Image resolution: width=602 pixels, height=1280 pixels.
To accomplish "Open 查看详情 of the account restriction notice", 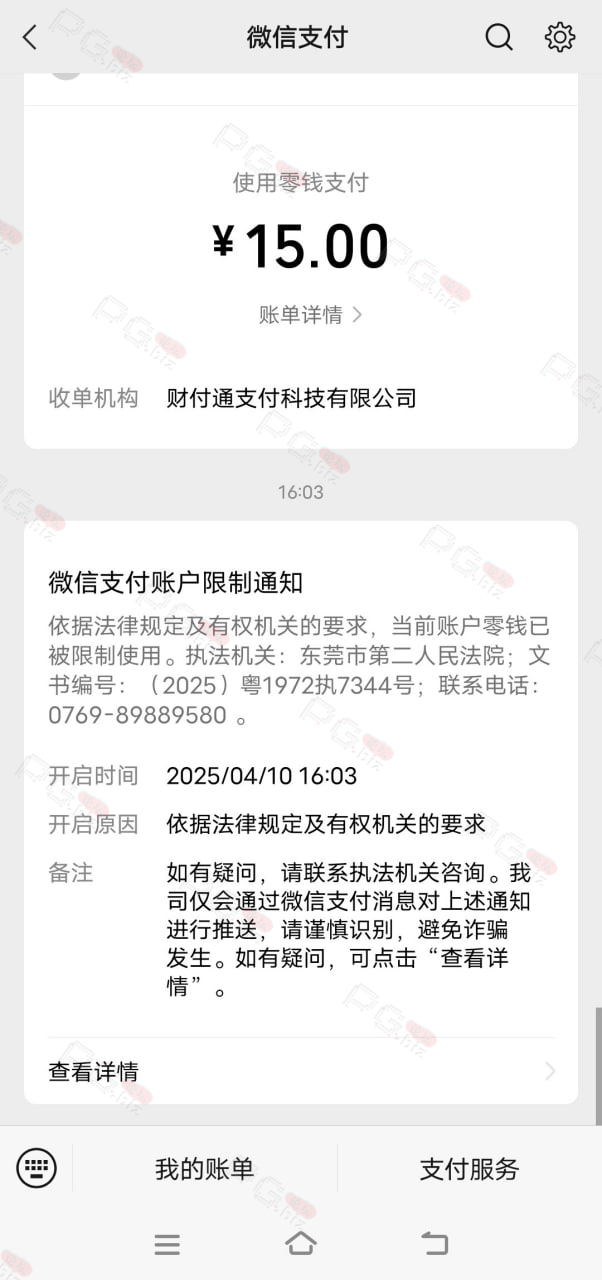I will [301, 1071].
